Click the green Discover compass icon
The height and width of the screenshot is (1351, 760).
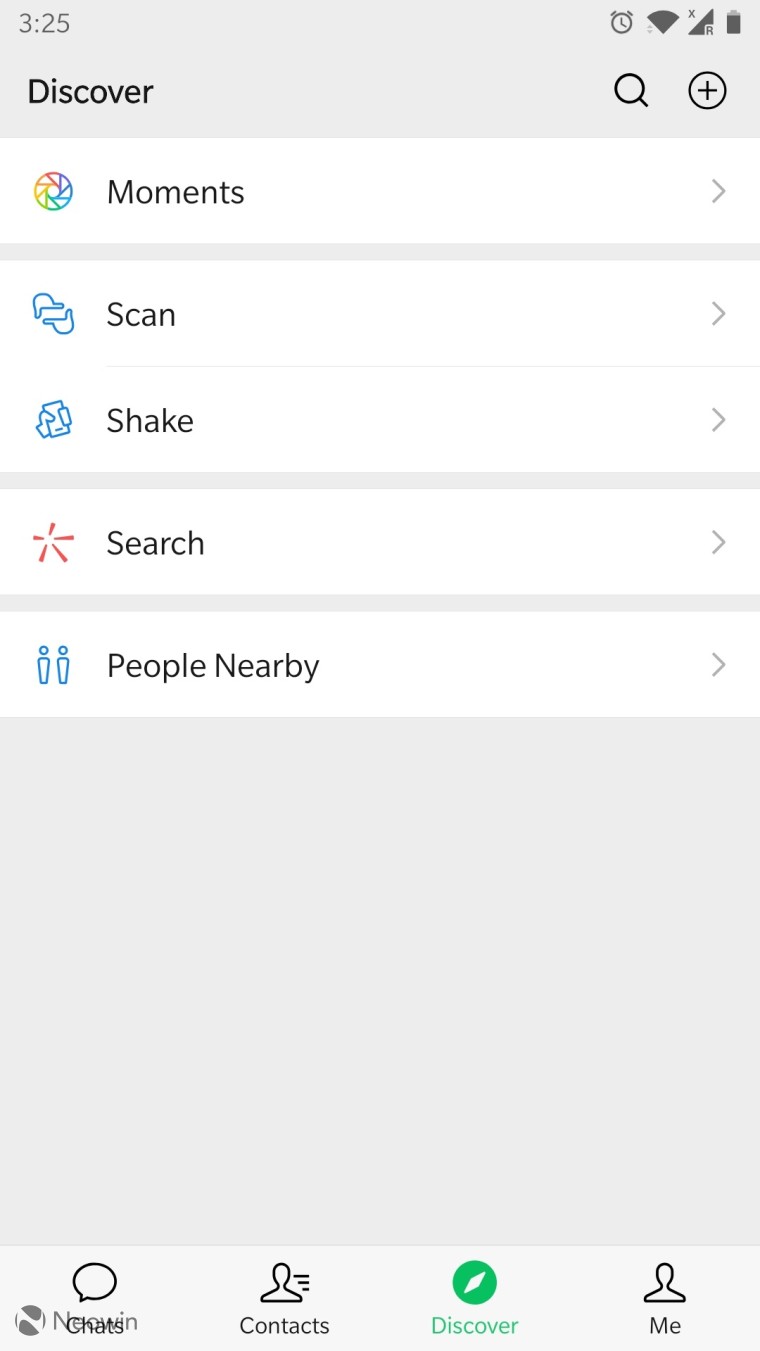pos(474,1283)
